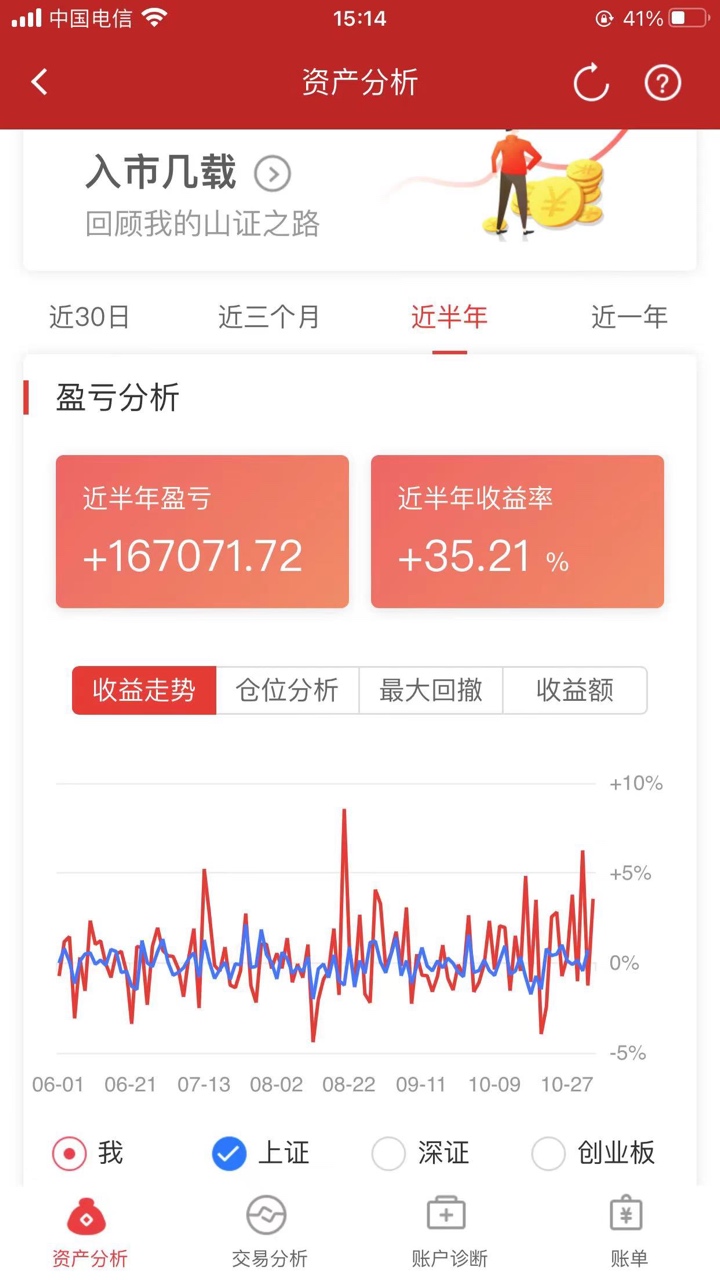The image size is (720, 1280).
Task: Open the help question mark icon
Action: [662, 83]
